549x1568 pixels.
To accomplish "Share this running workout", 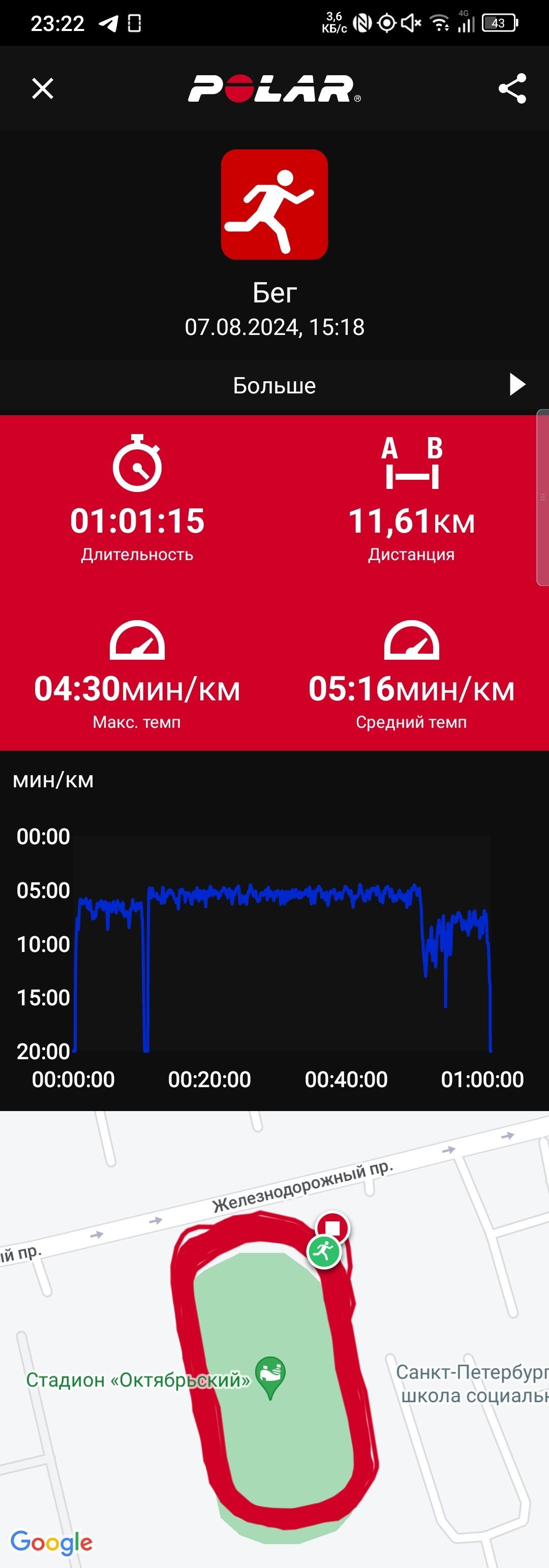I will tap(512, 88).
